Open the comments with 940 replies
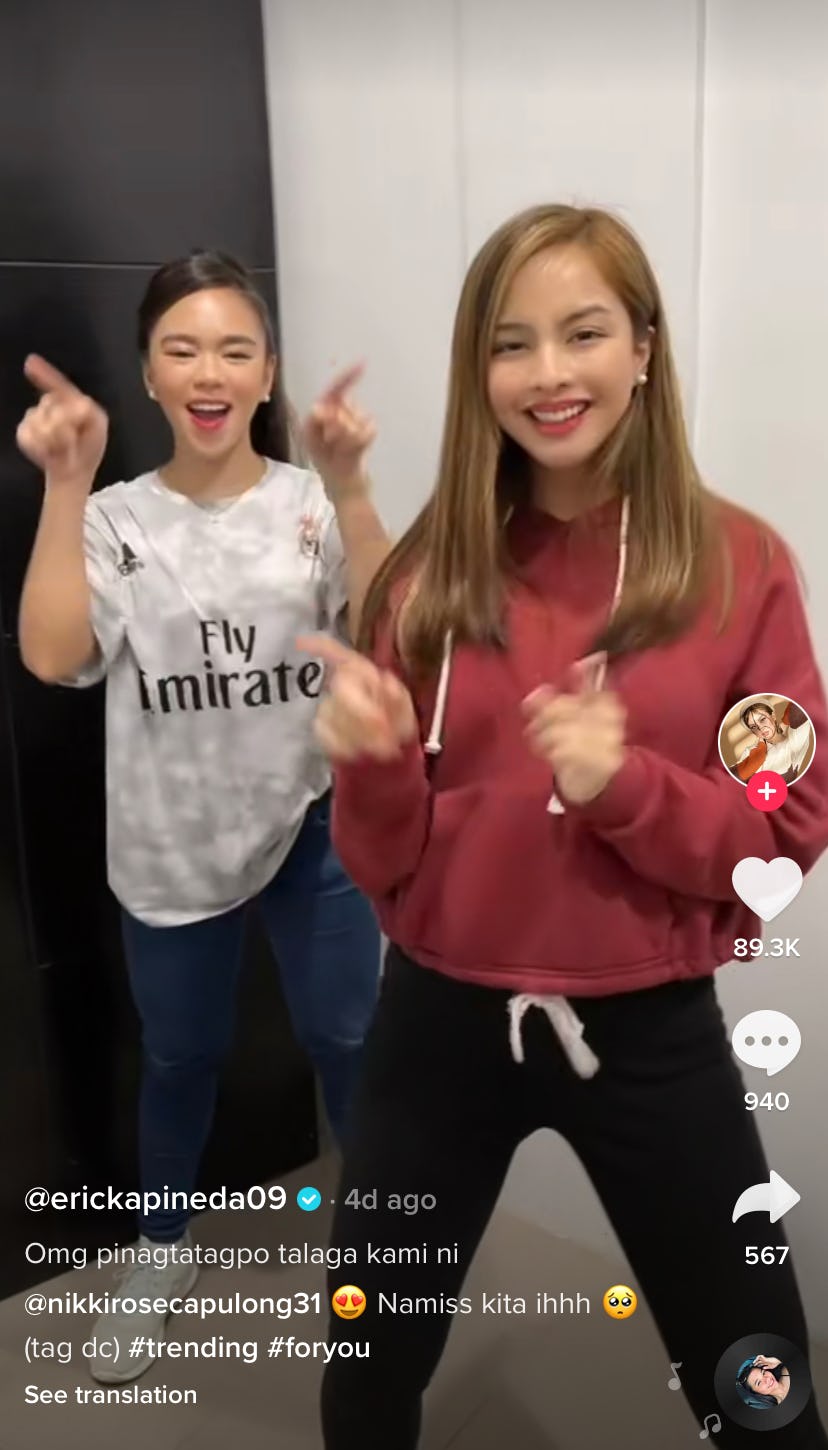 [x=766, y=1043]
